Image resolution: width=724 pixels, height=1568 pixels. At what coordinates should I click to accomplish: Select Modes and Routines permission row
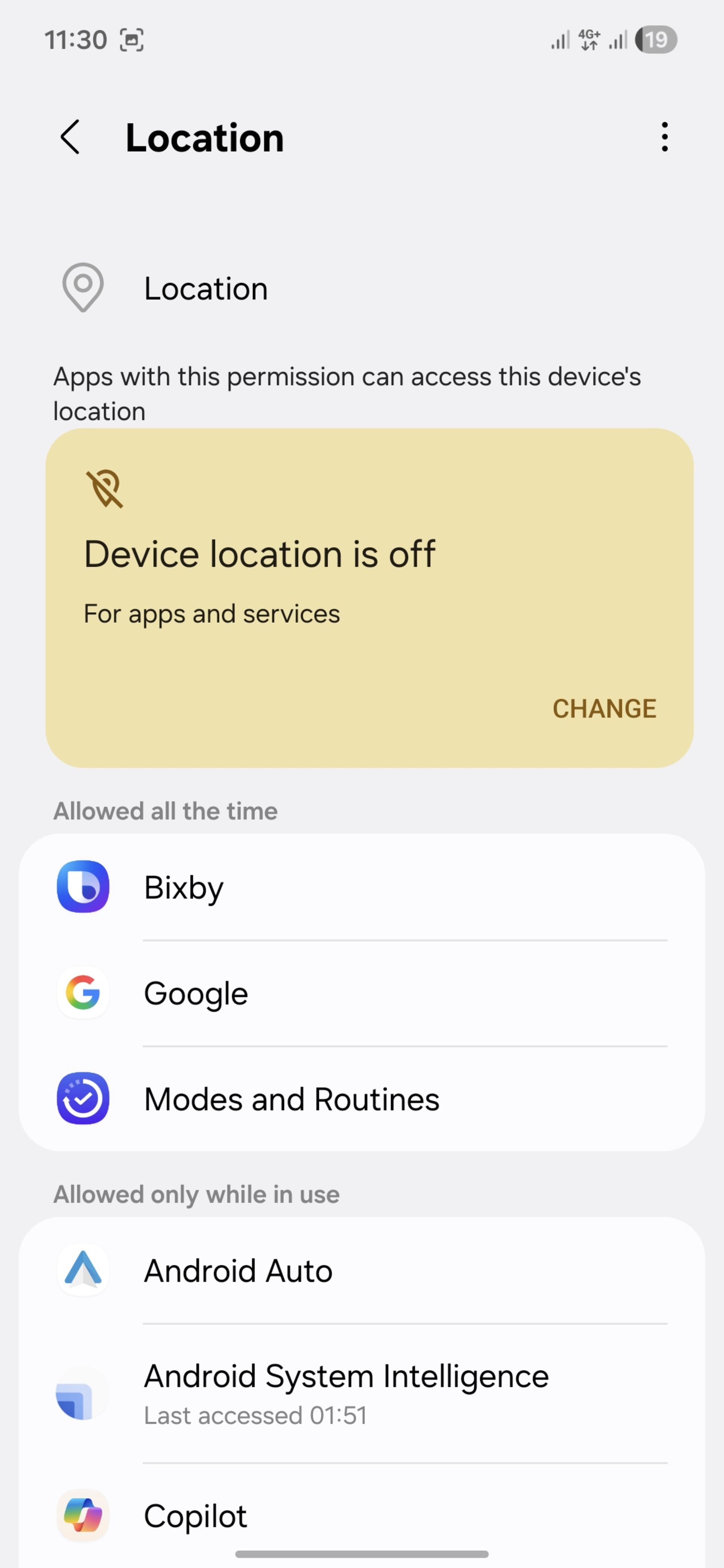tap(362, 1099)
